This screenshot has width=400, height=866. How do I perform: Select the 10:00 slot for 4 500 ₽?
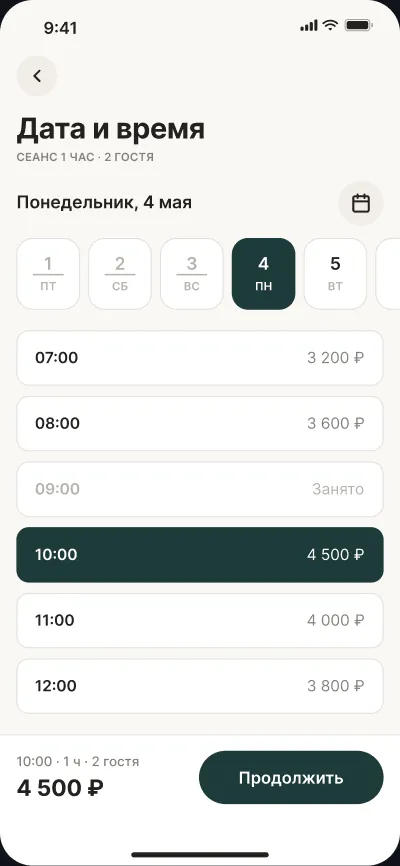point(200,555)
